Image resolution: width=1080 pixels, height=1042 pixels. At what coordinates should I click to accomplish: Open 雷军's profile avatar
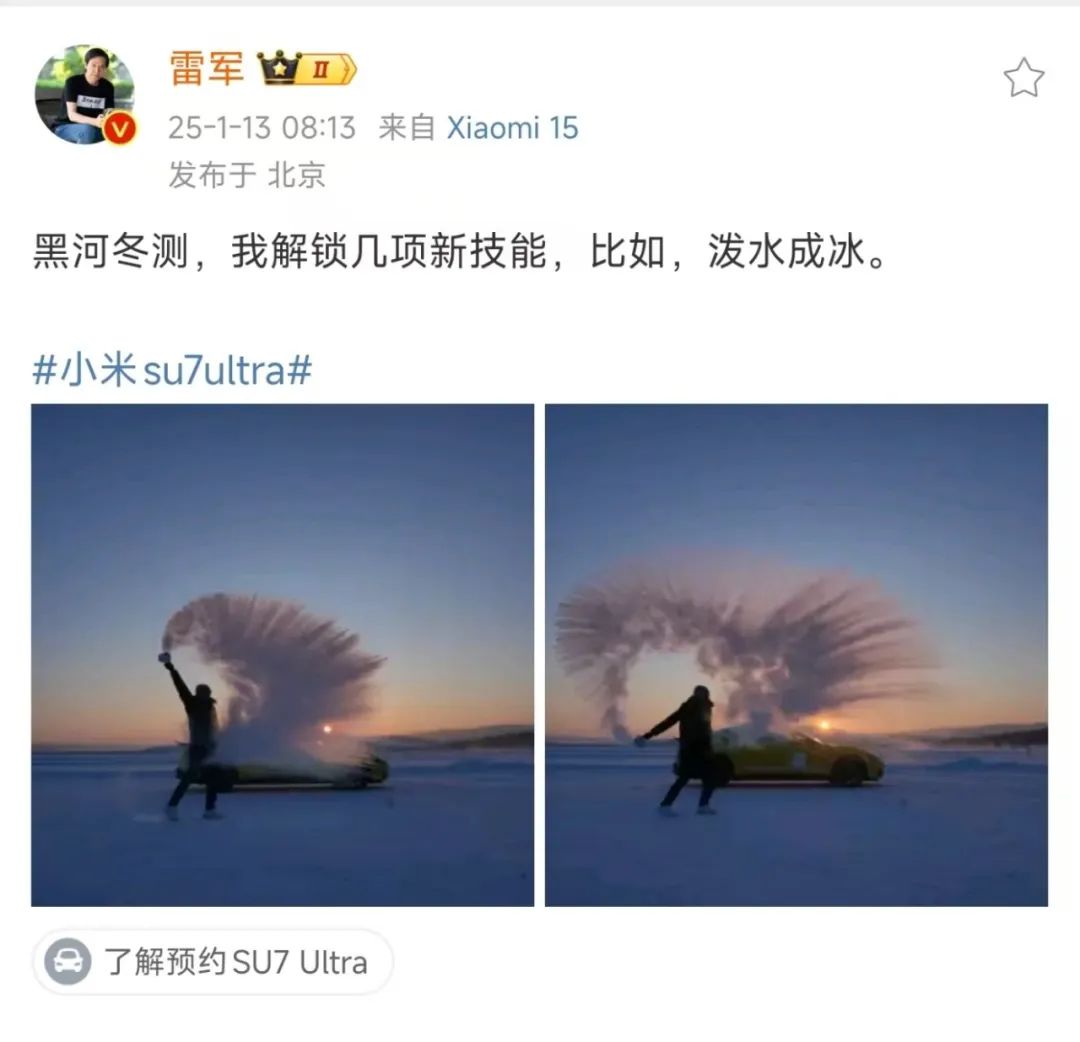click(84, 95)
